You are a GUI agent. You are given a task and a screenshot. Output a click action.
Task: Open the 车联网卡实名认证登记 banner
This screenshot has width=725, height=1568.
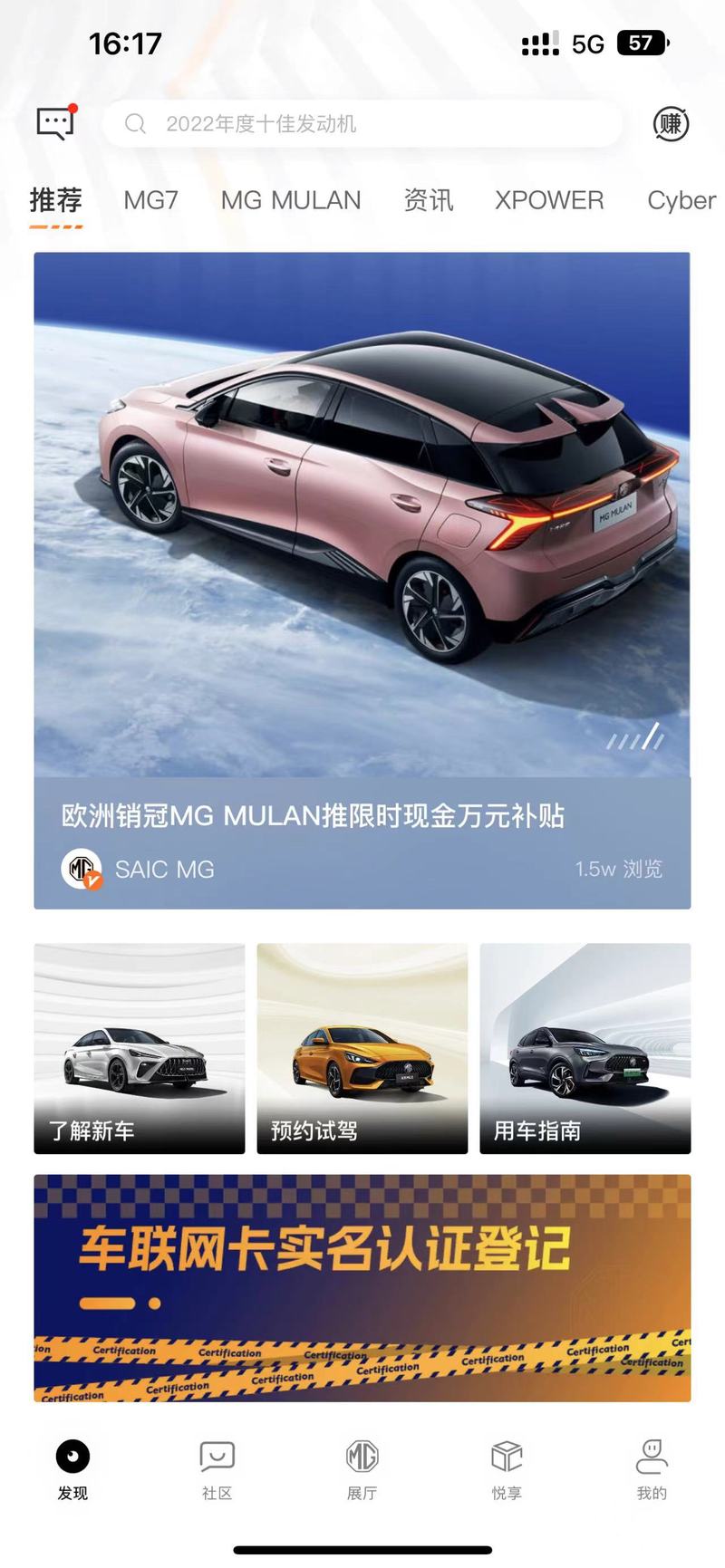click(x=362, y=1288)
